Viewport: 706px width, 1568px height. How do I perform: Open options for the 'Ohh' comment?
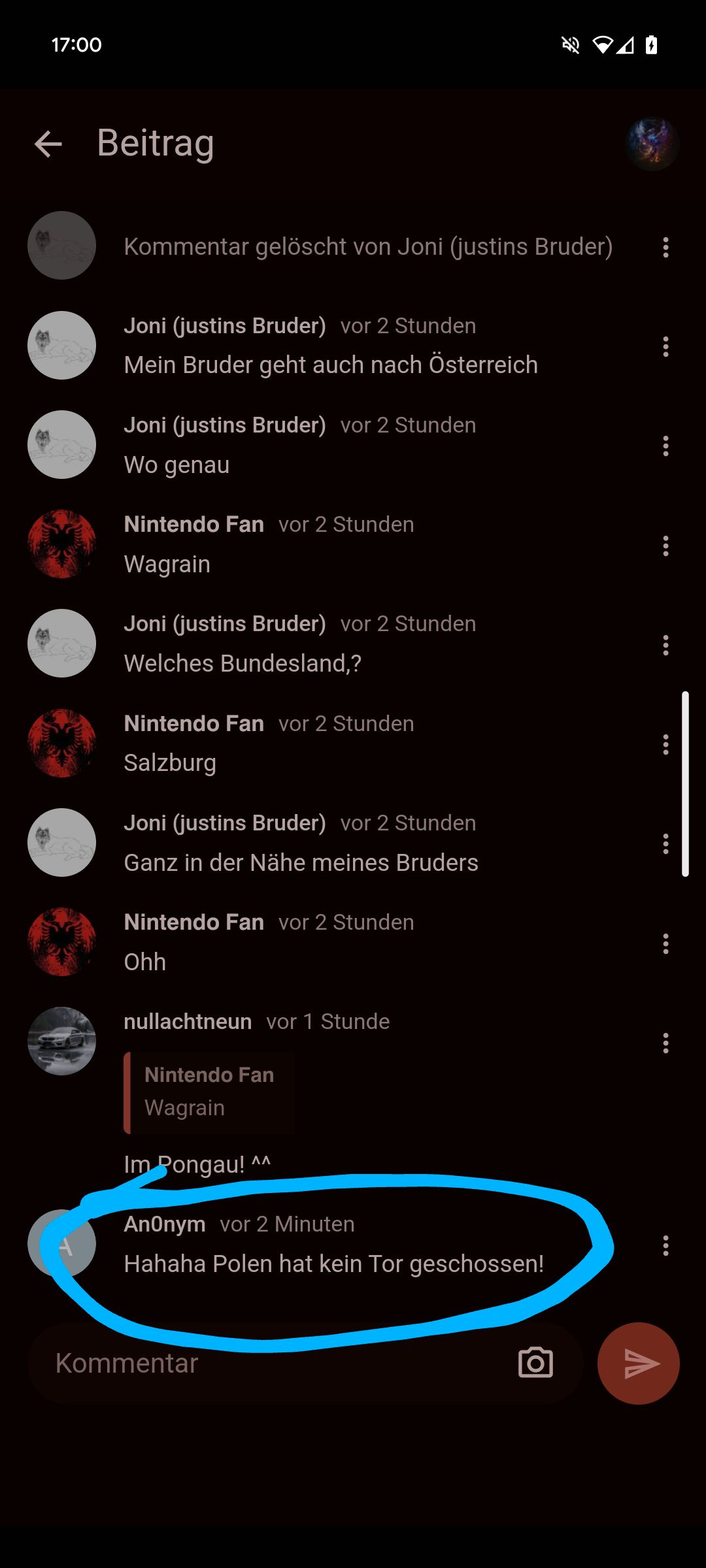point(665,943)
